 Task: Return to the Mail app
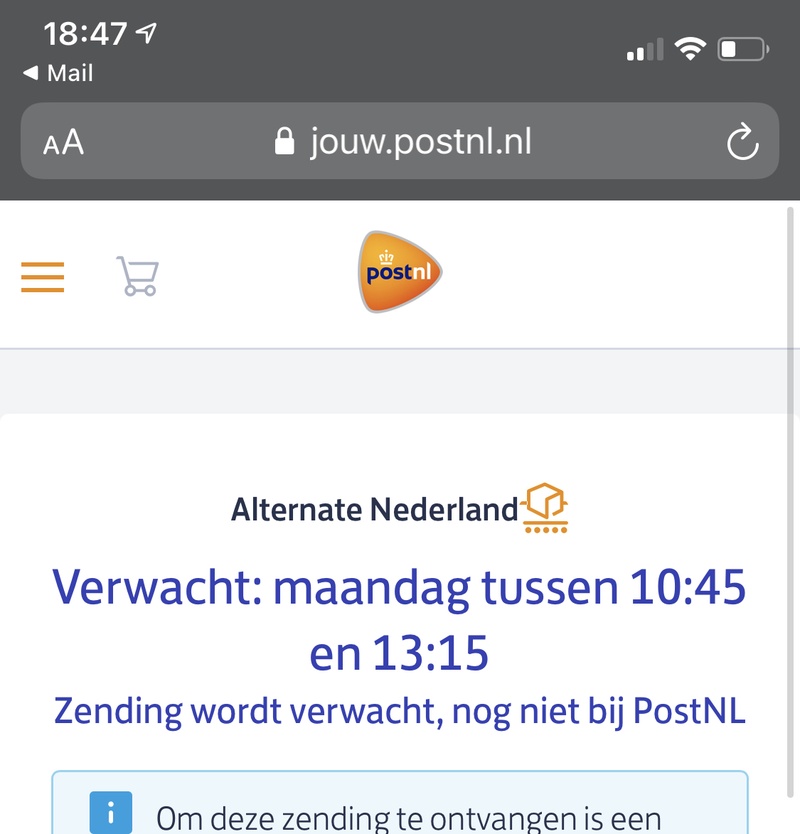coord(58,73)
